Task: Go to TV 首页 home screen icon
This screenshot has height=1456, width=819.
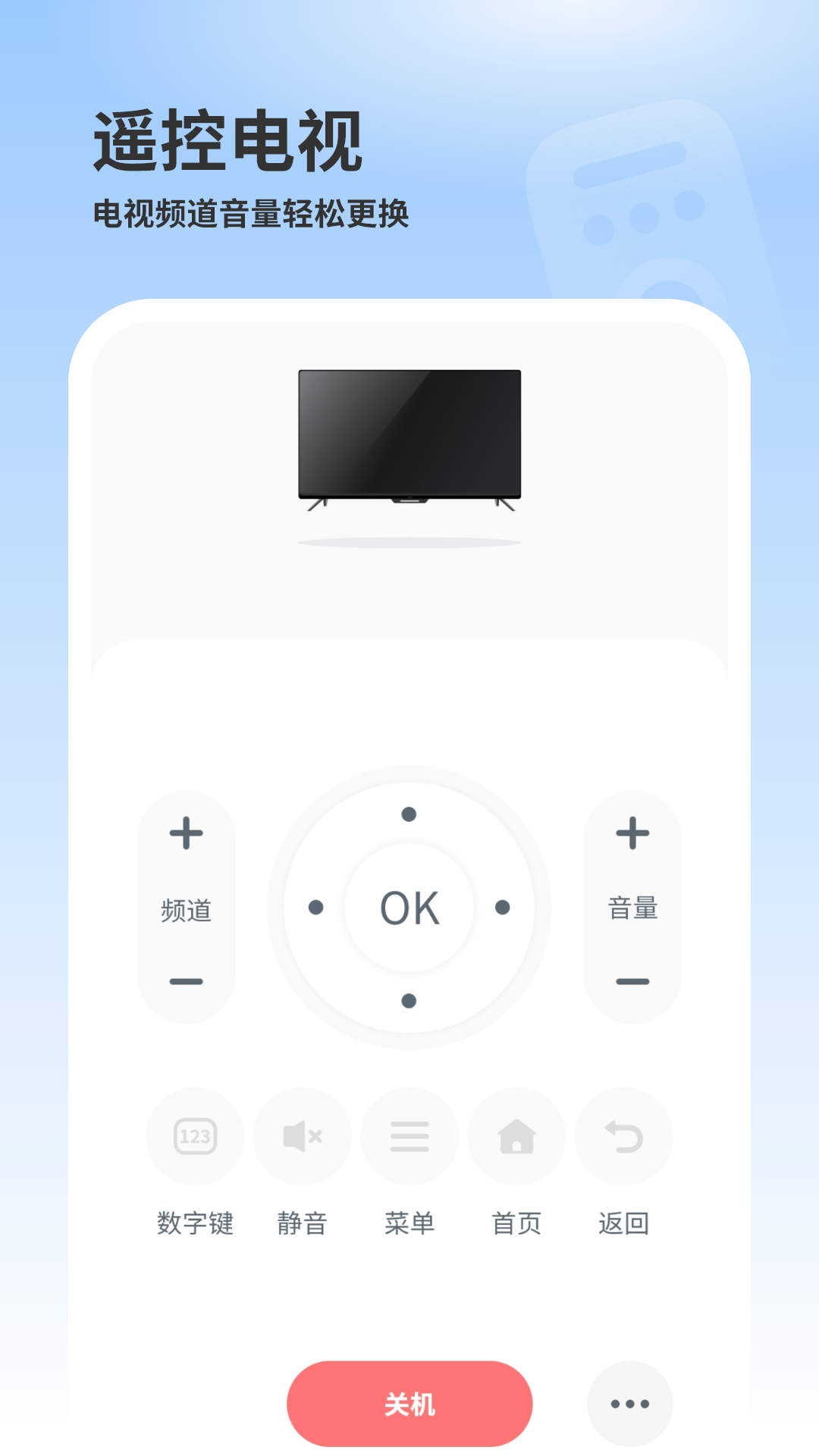Action: coord(516,1137)
